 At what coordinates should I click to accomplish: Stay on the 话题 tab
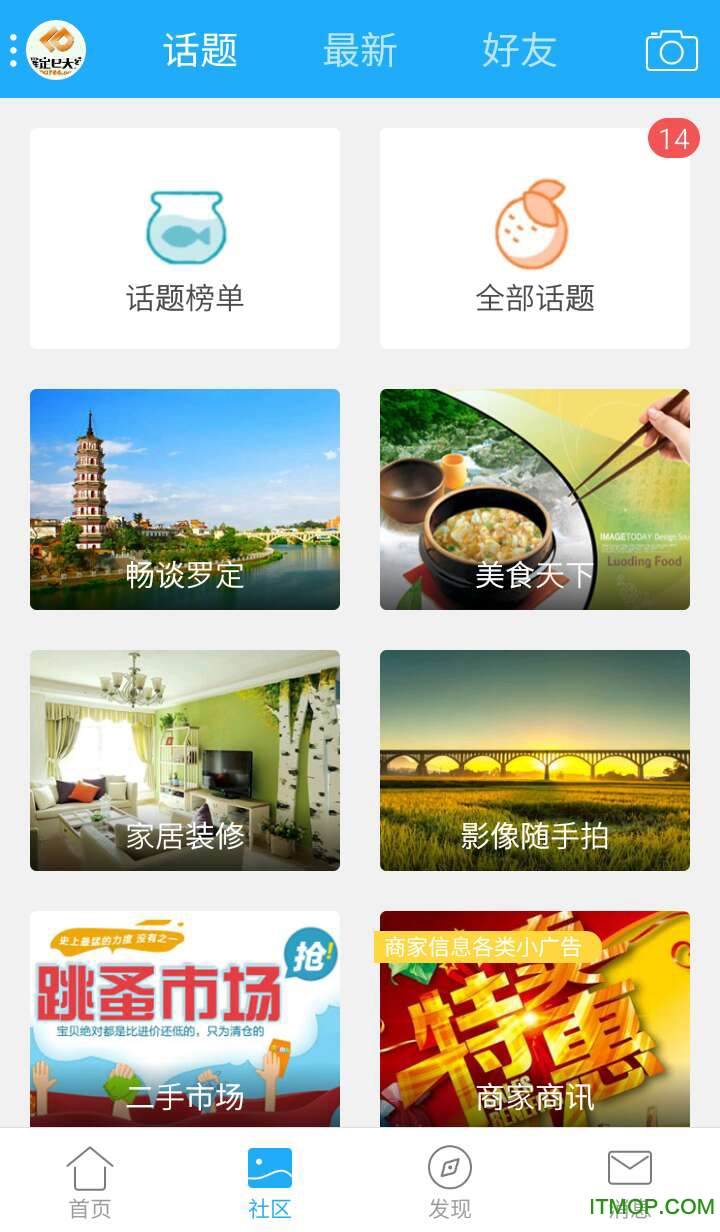198,47
